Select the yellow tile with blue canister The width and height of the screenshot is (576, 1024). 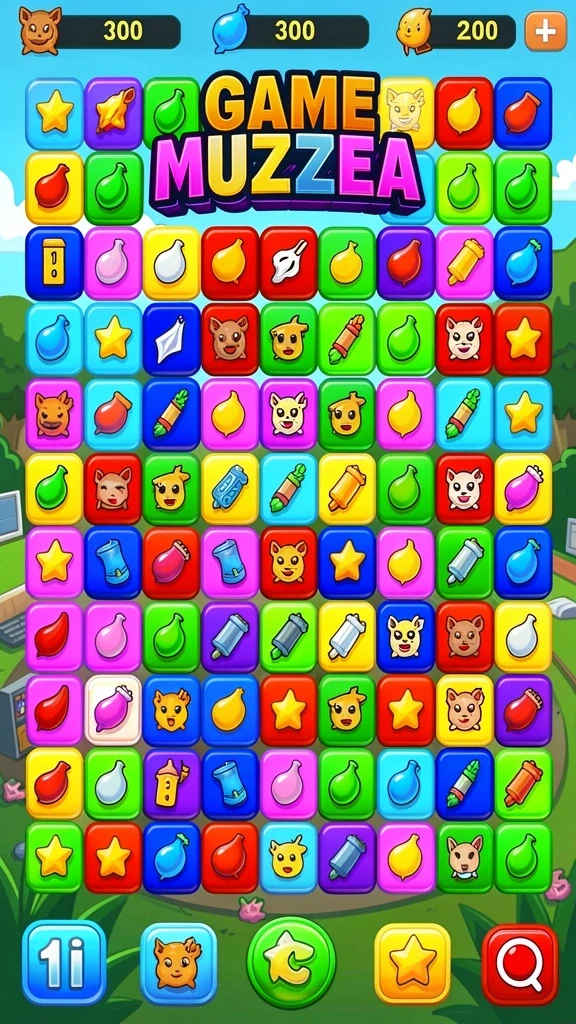tap(230, 488)
